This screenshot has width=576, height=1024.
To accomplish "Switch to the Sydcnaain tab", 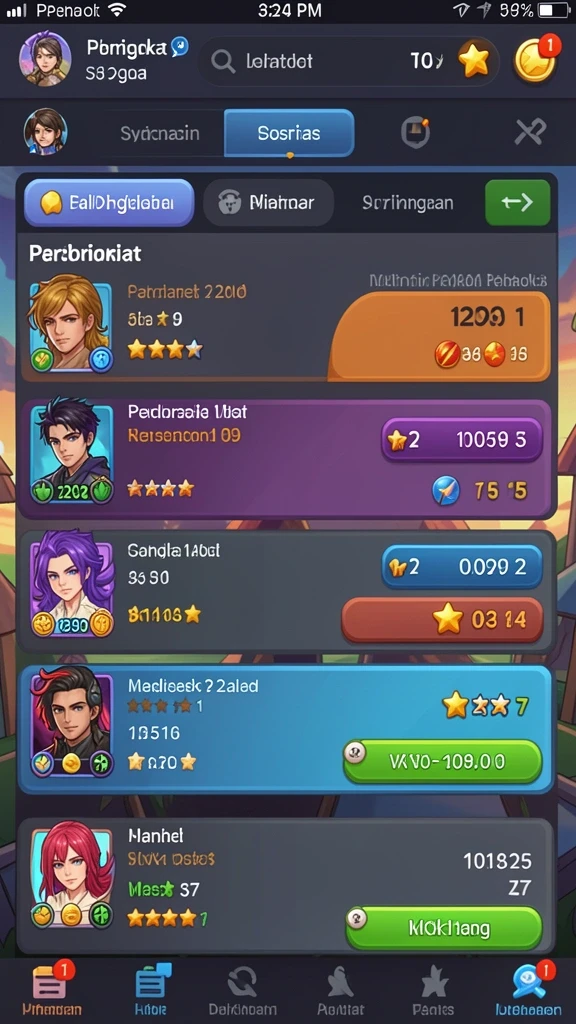I will coord(160,133).
